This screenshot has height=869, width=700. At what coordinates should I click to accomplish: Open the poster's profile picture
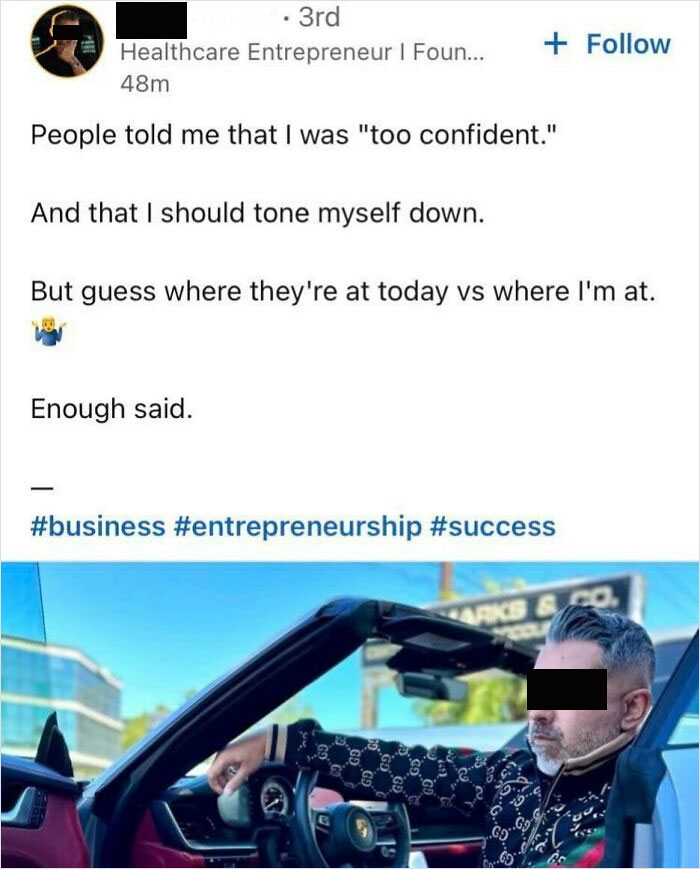67,41
